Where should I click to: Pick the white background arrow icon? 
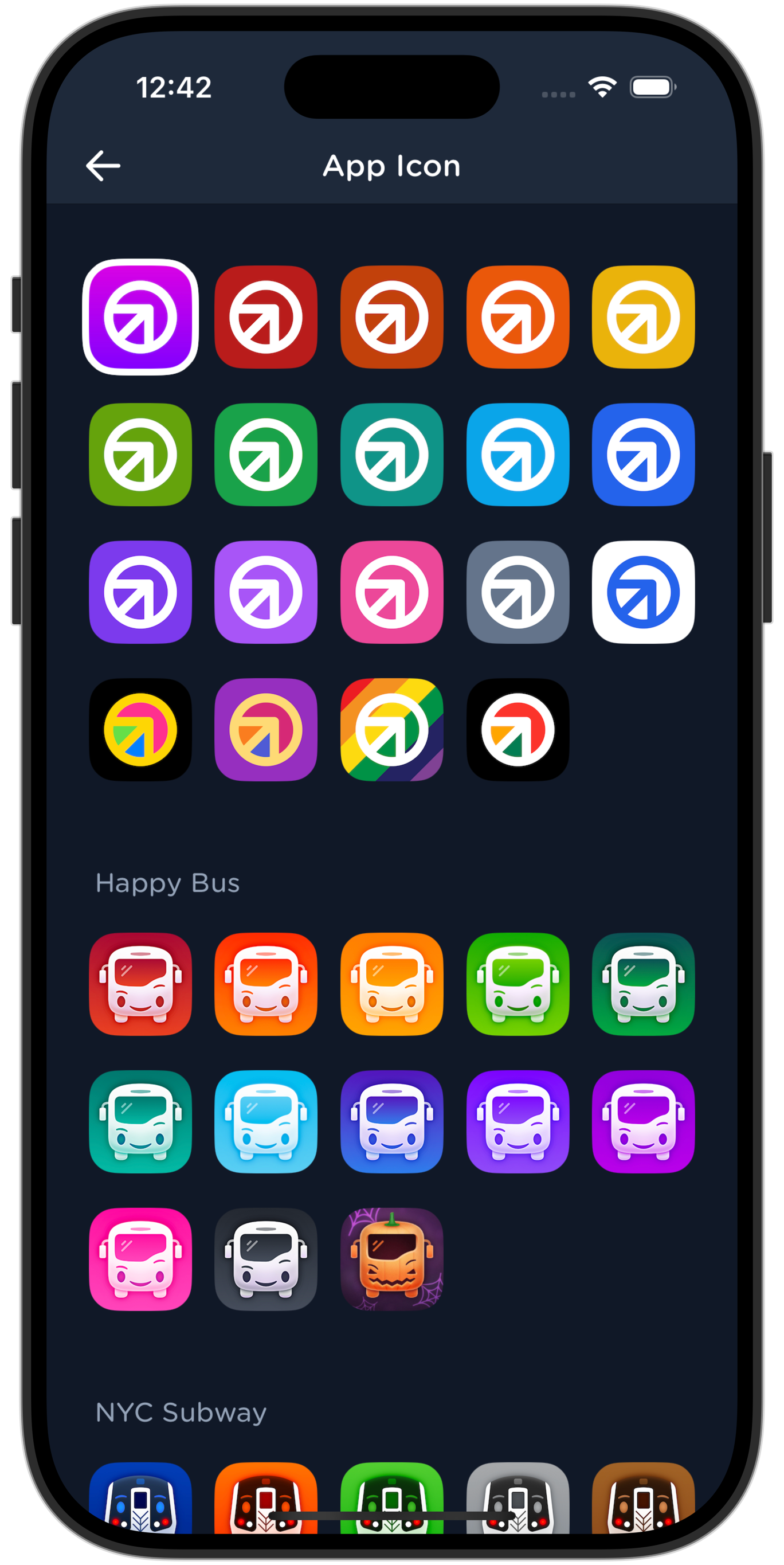point(643,592)
